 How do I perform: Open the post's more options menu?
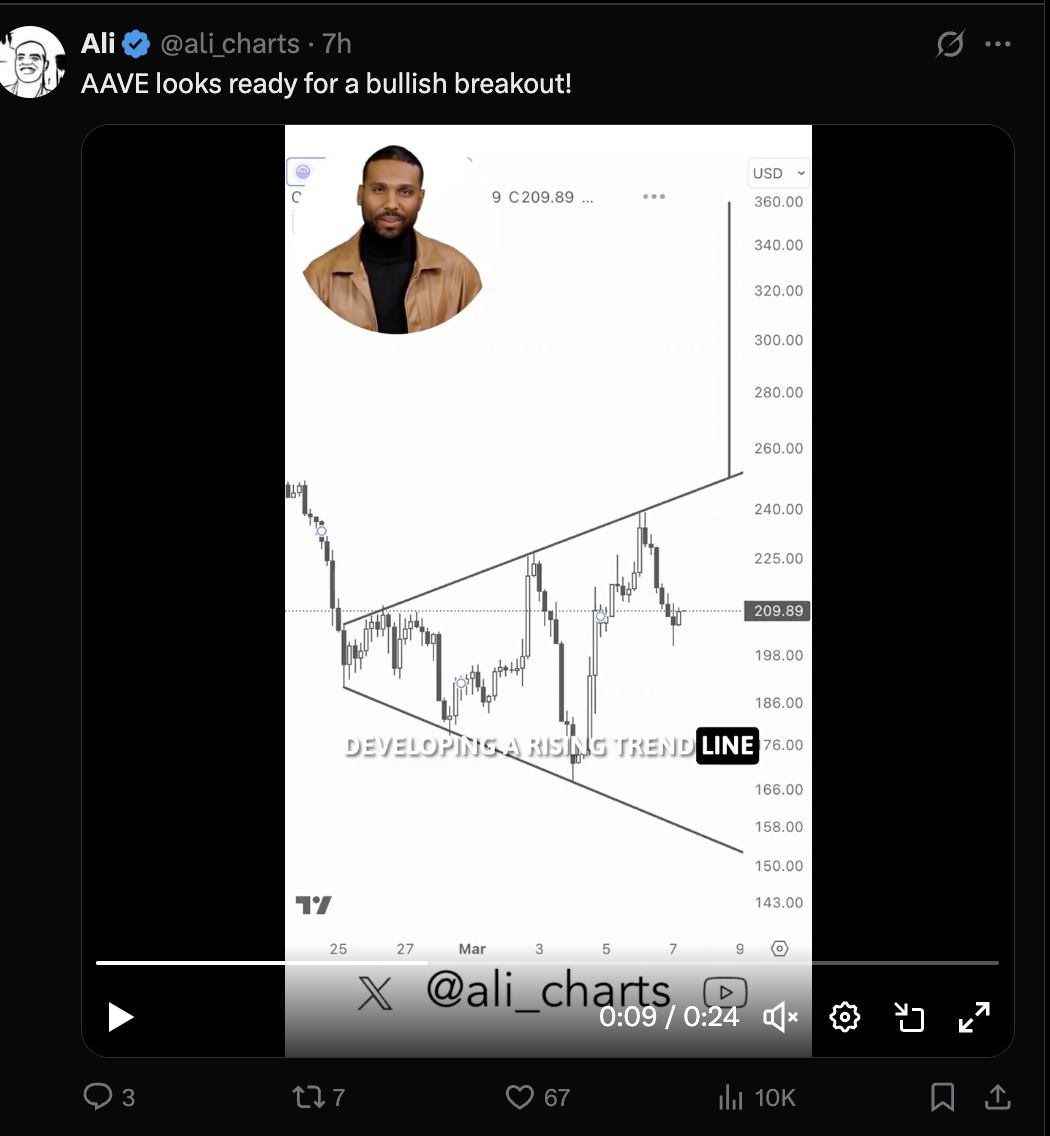998,44
